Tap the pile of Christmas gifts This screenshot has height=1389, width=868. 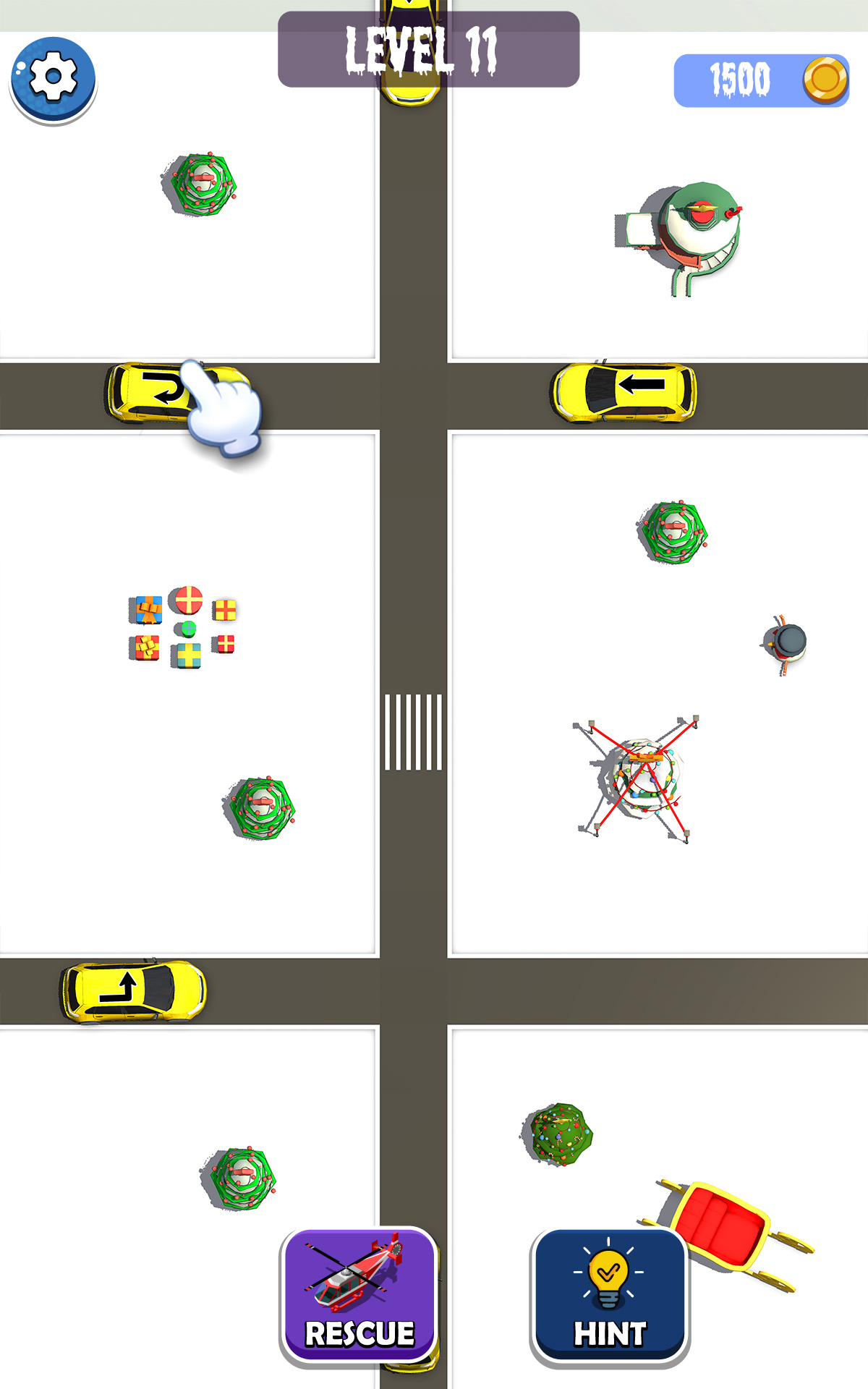pos(181,629)
